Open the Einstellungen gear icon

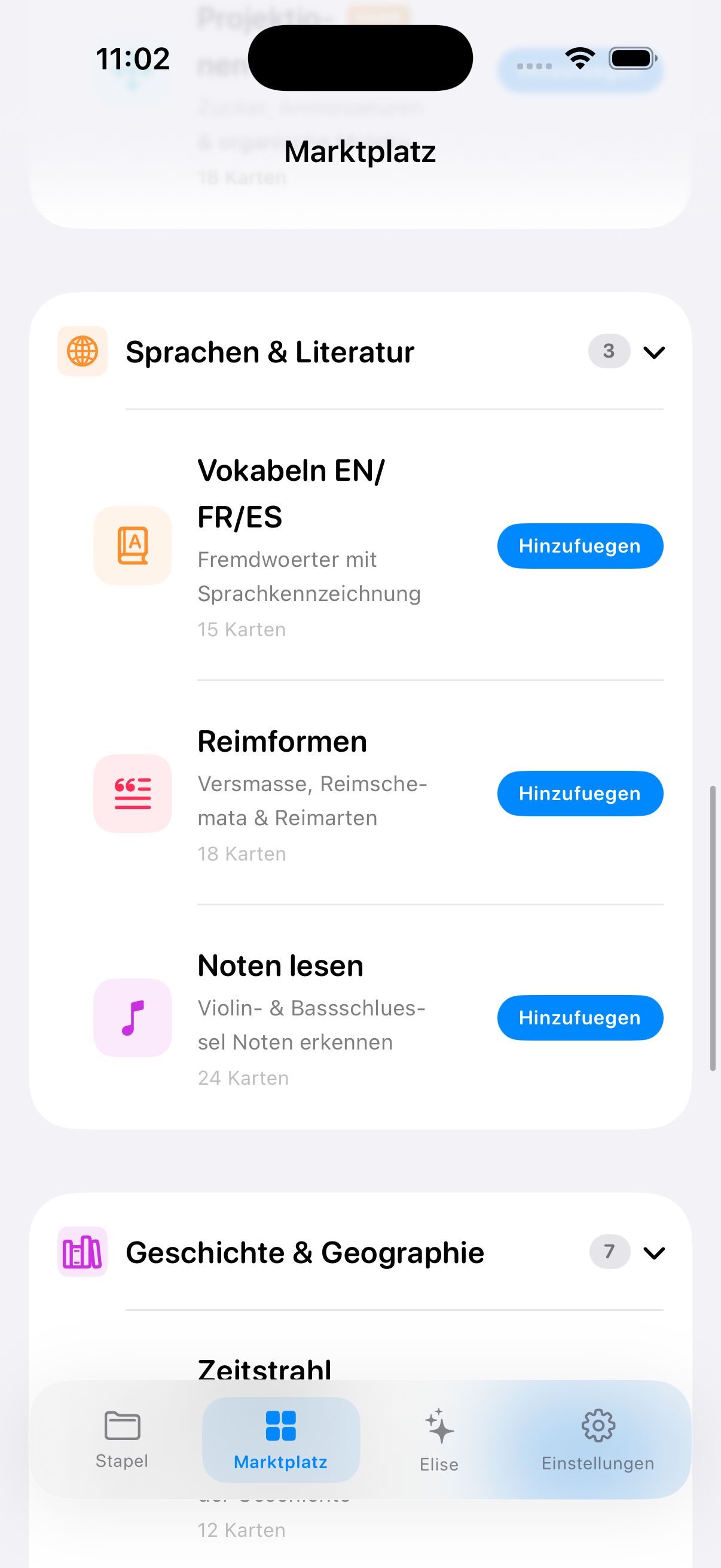[597, 1425]
